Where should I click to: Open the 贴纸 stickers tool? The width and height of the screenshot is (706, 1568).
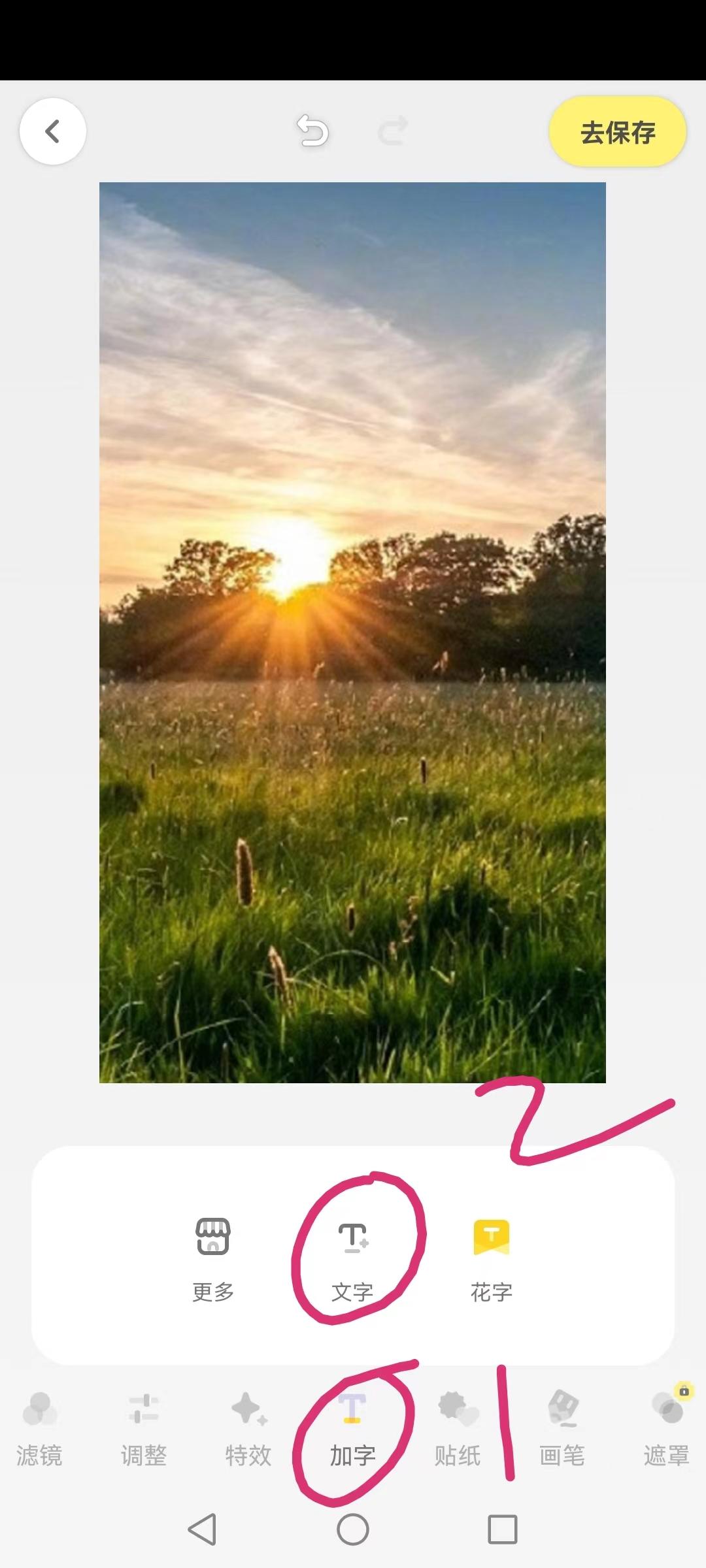(458, 1429)
